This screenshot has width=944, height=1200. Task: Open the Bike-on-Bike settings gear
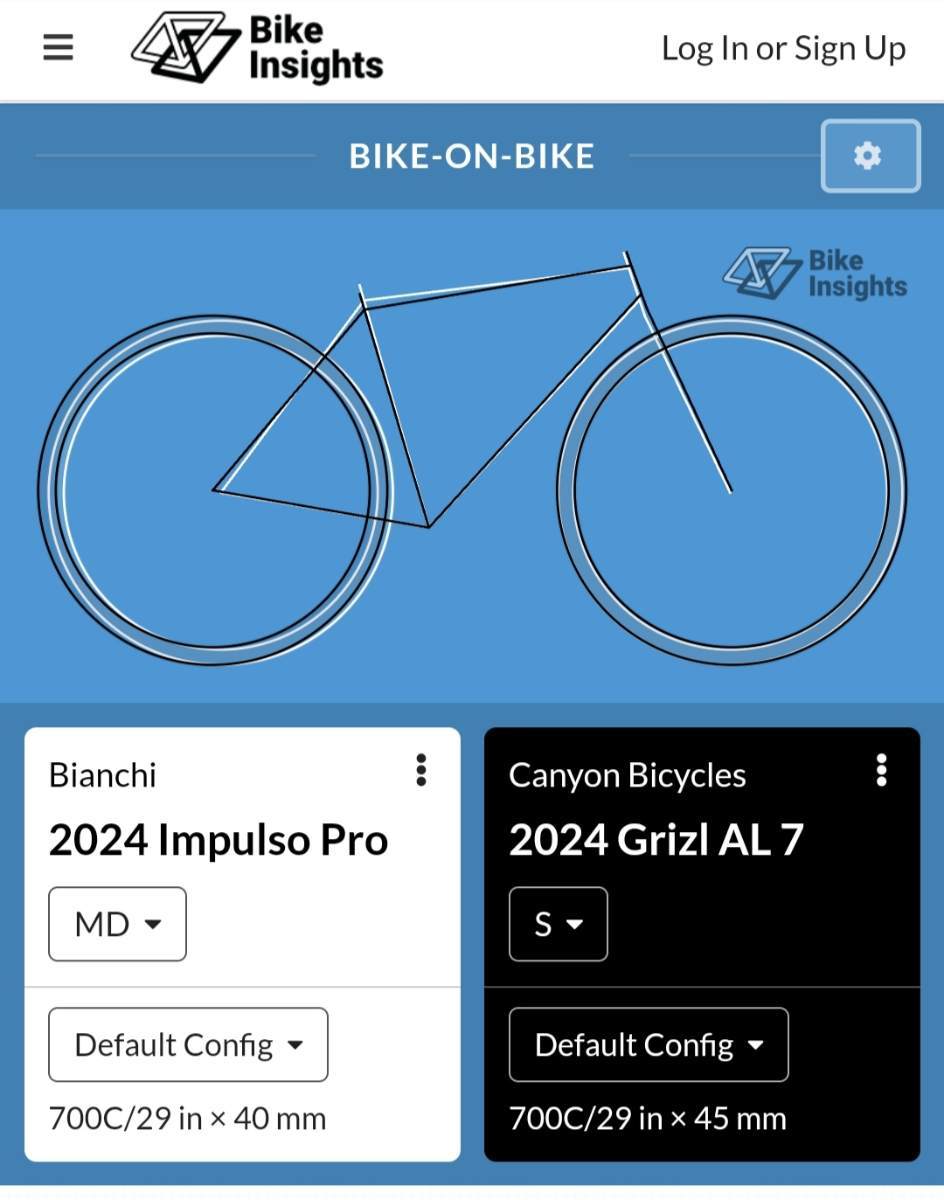point(869,156)
